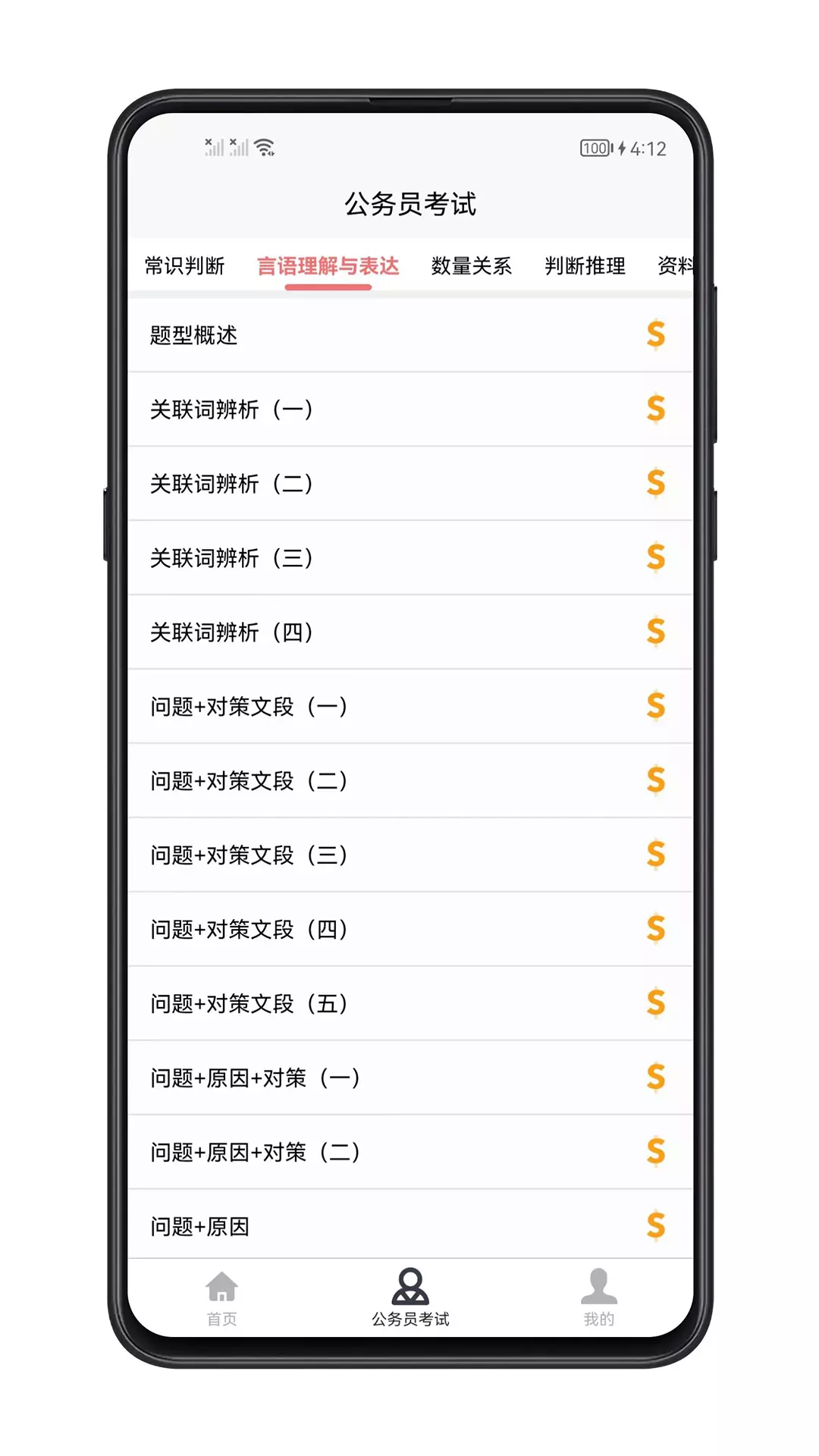The image size is (819, 1456).
Task: Open 问题+对策文段（四）
Action: pos(410,930)
